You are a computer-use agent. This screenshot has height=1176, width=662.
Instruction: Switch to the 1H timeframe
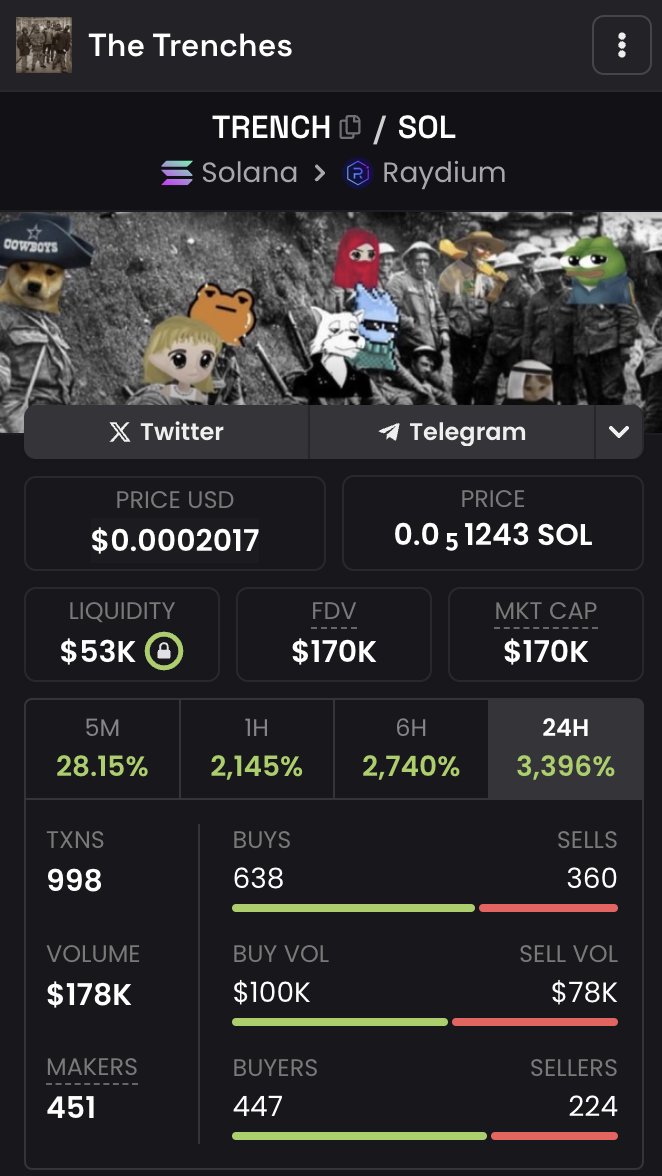(257, 748)
